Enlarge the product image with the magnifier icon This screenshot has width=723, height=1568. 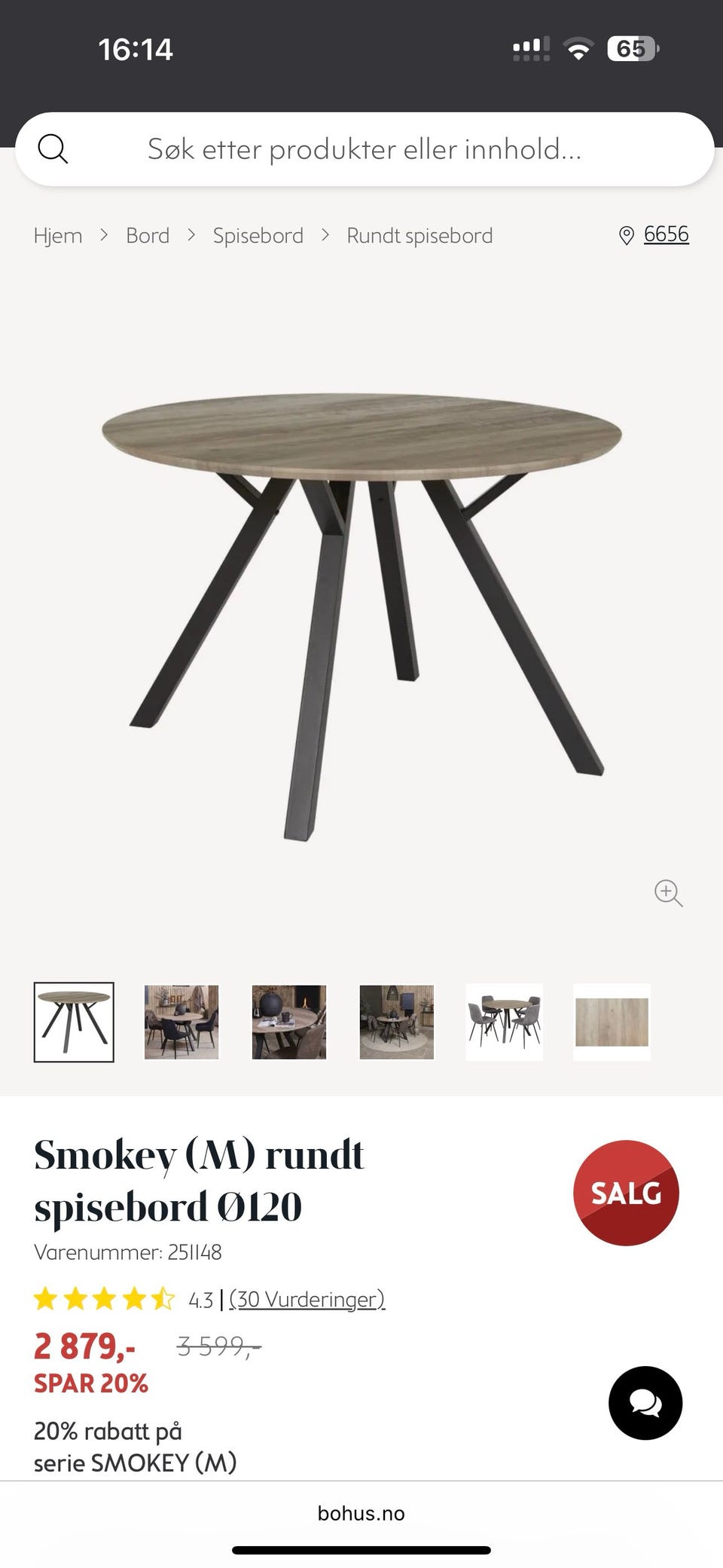pos(668,893)
